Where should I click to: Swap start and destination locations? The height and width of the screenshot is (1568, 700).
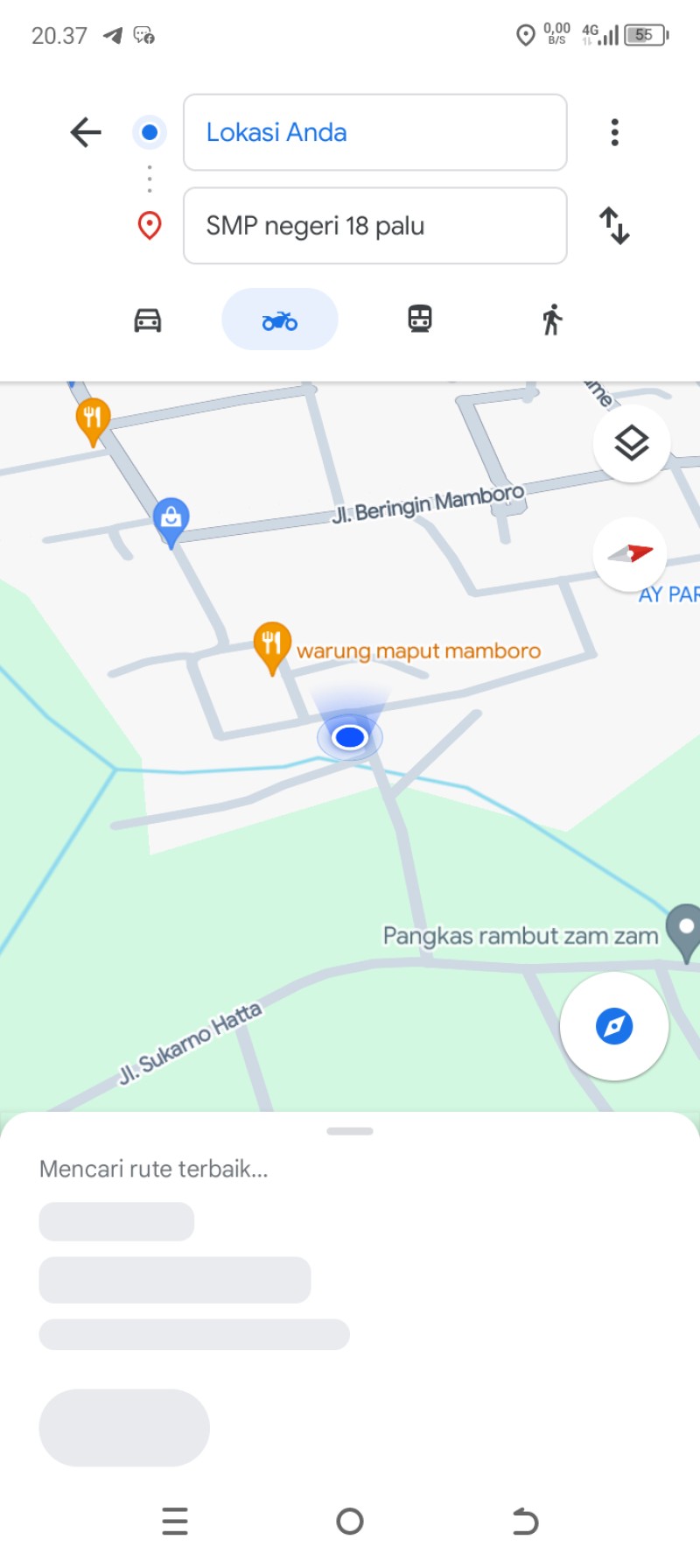(614, 226)
